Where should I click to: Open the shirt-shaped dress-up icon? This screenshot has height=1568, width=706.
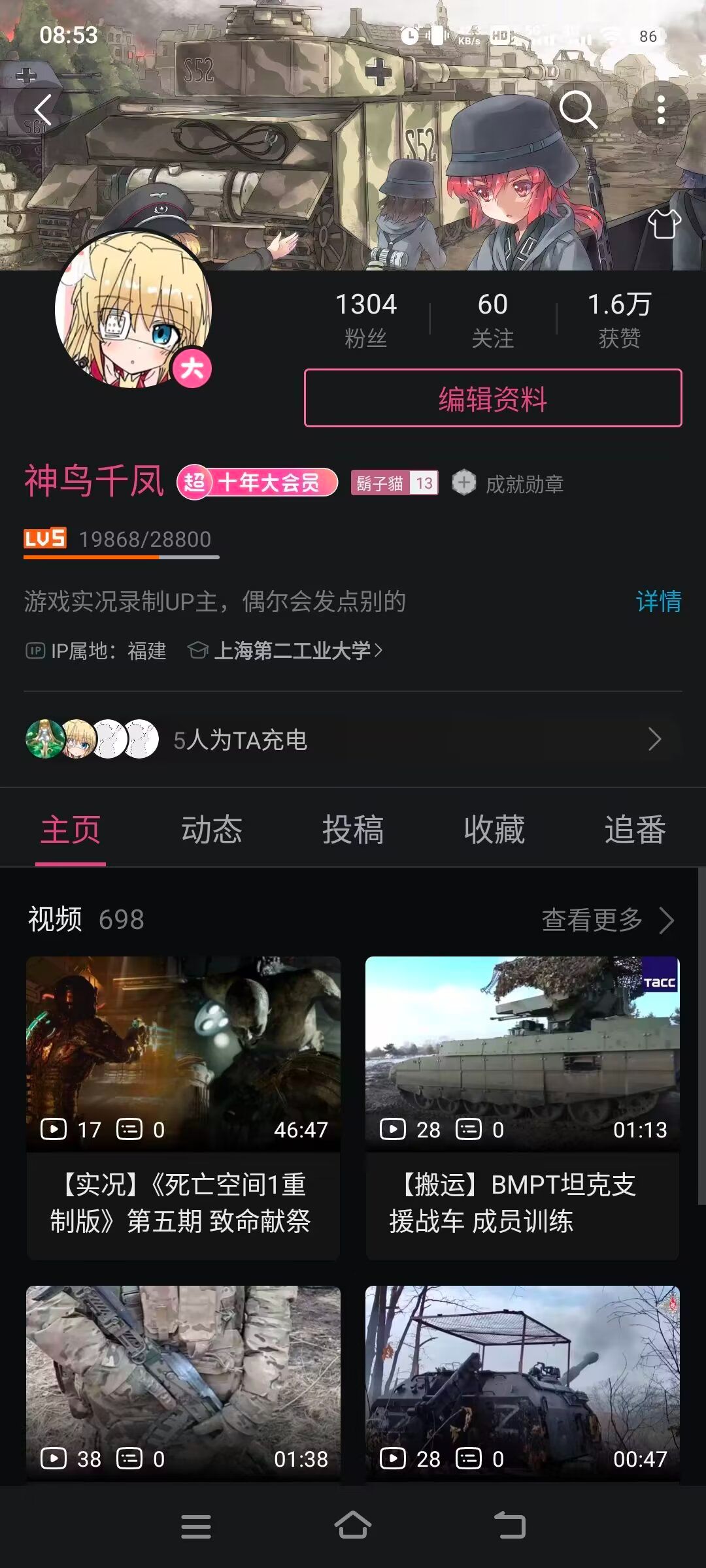point(664,224)
